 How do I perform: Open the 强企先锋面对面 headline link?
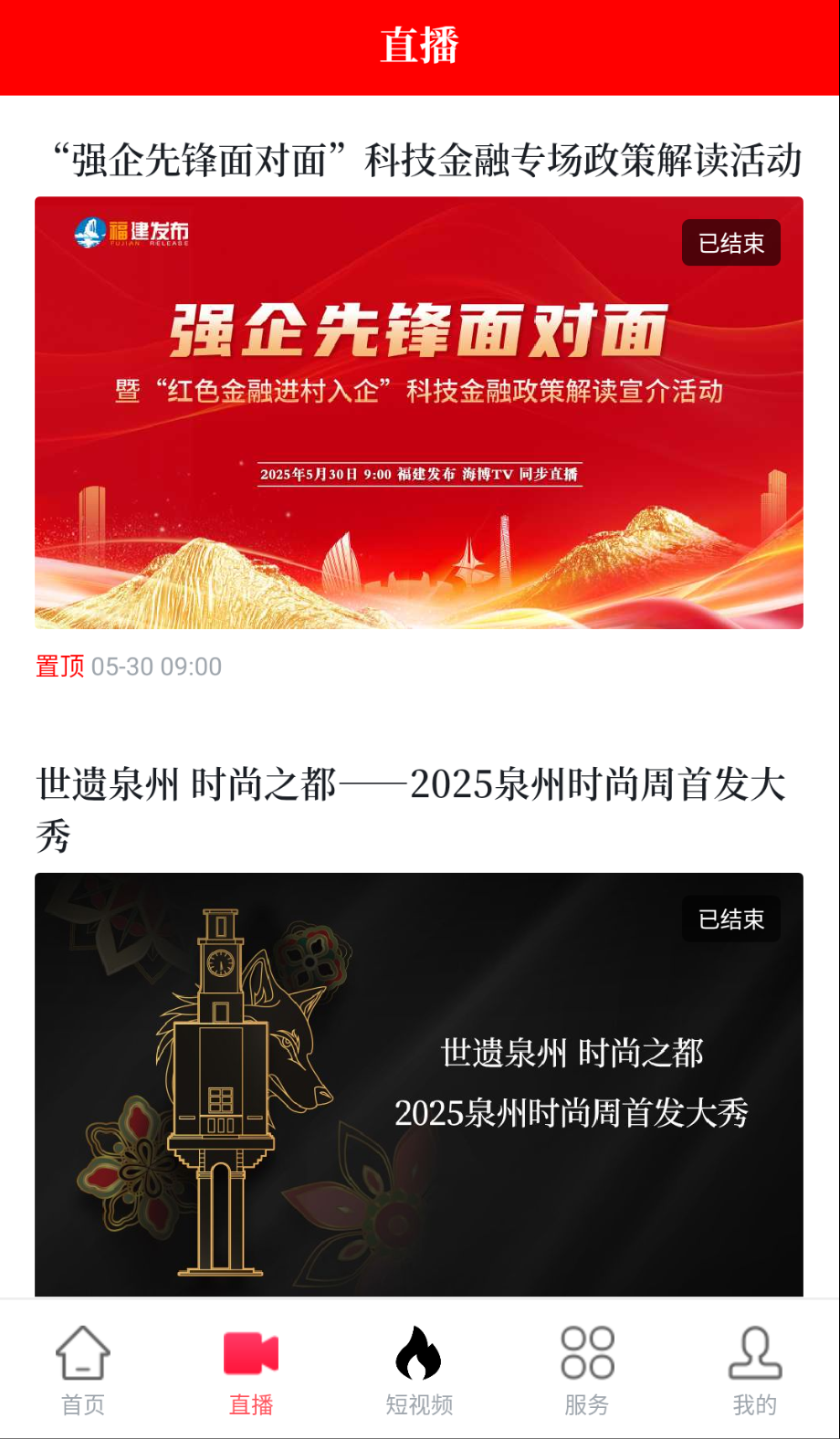[420, 158]
